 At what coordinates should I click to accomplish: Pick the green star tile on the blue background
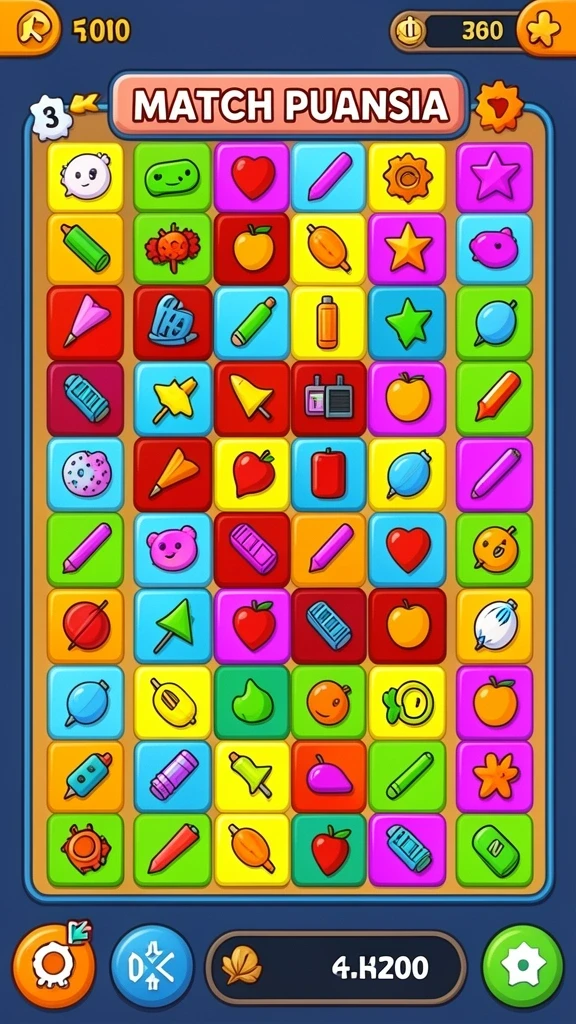pyautogui.click(x=408, y=323)
